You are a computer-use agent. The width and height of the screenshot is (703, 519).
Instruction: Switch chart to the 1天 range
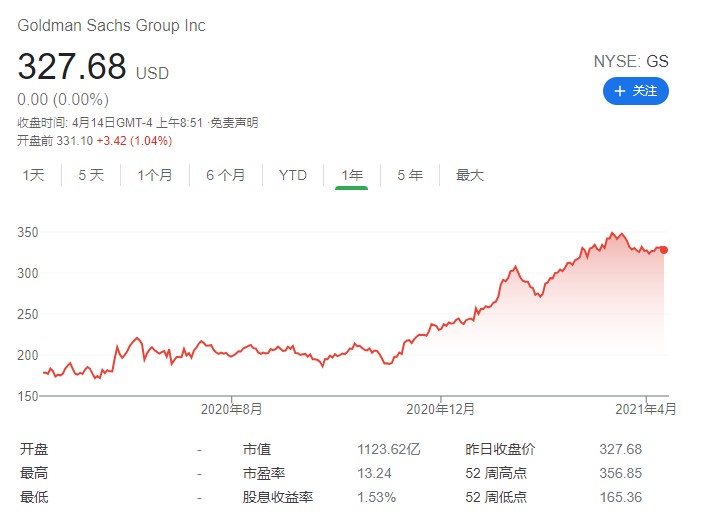33,175
